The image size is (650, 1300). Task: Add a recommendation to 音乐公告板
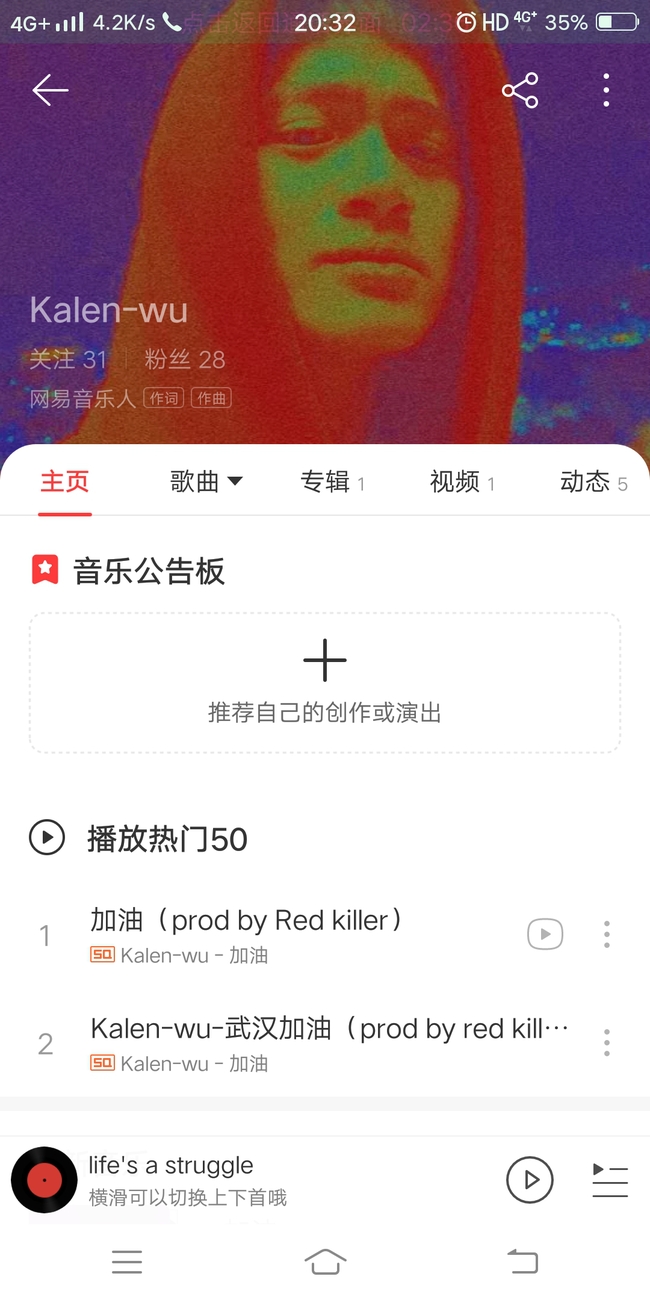click(x=325, y=682)
